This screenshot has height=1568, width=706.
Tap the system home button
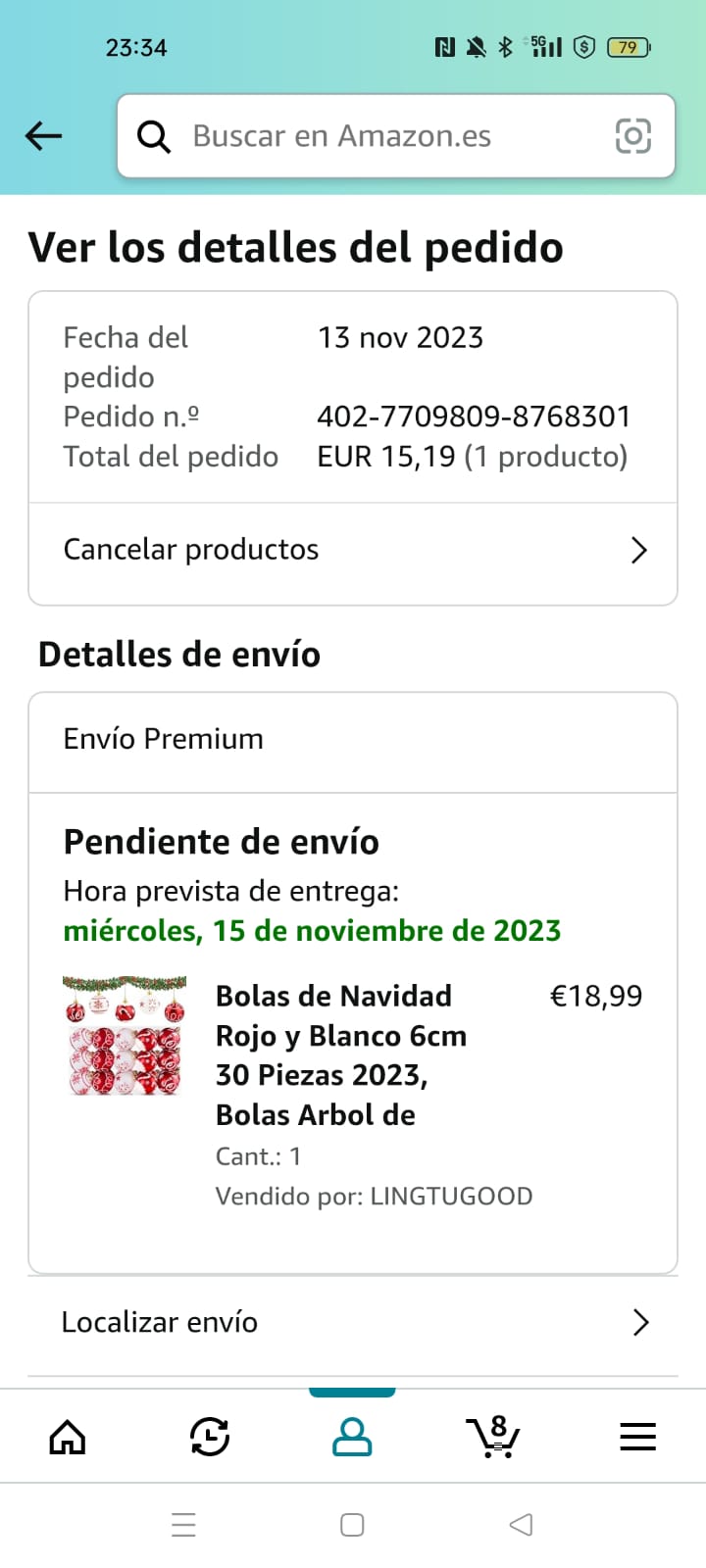[352, 1525]
